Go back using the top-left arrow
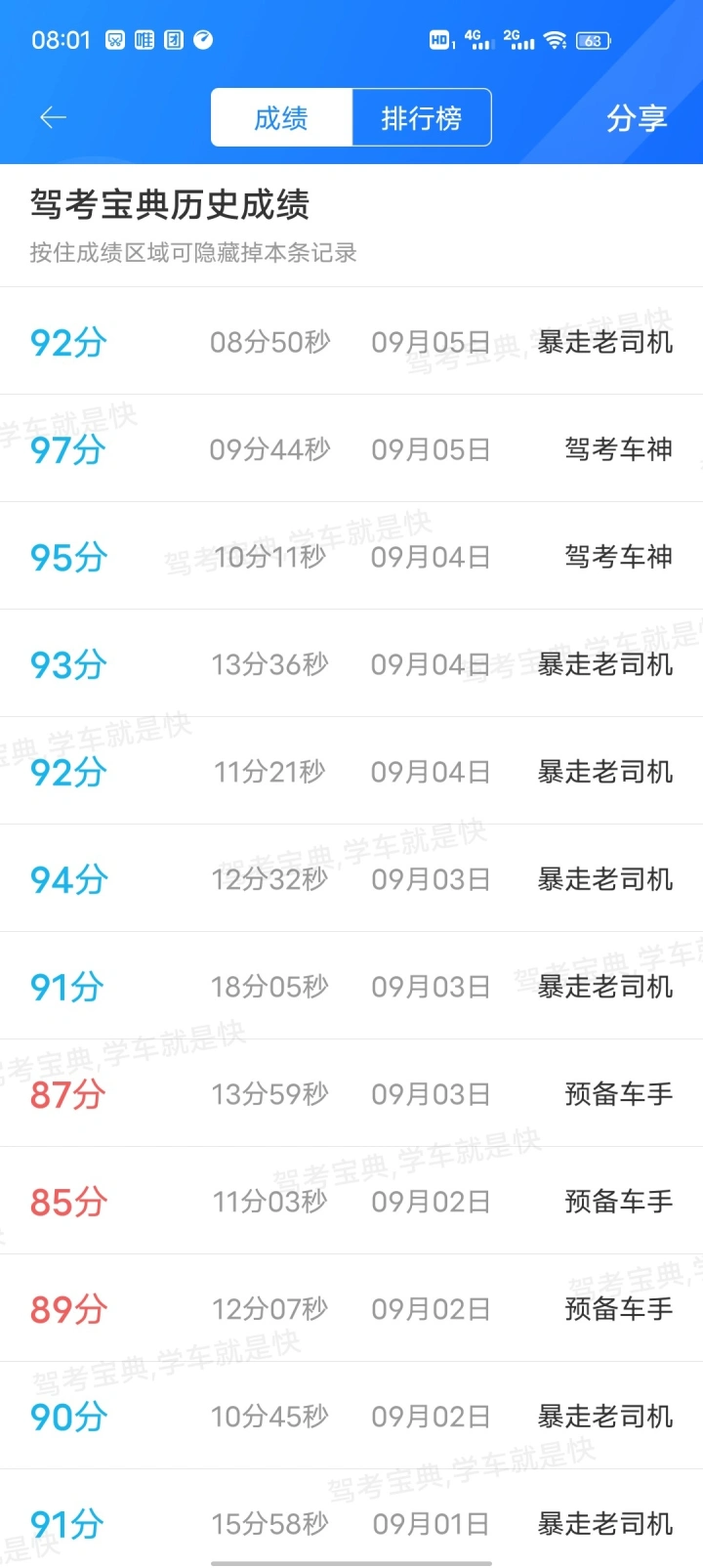The image size is (703, 1568). pos(53,118)
